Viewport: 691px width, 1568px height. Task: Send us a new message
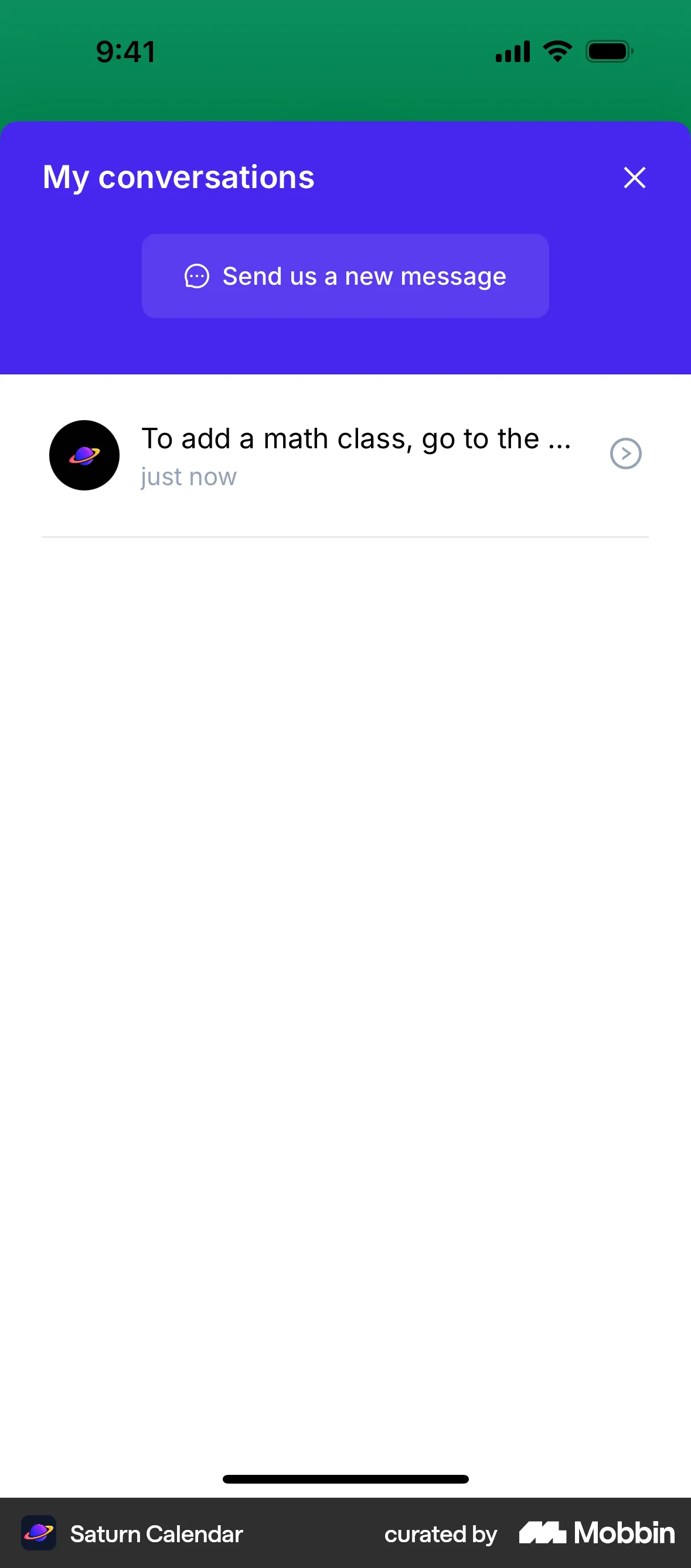click(345, 277)
